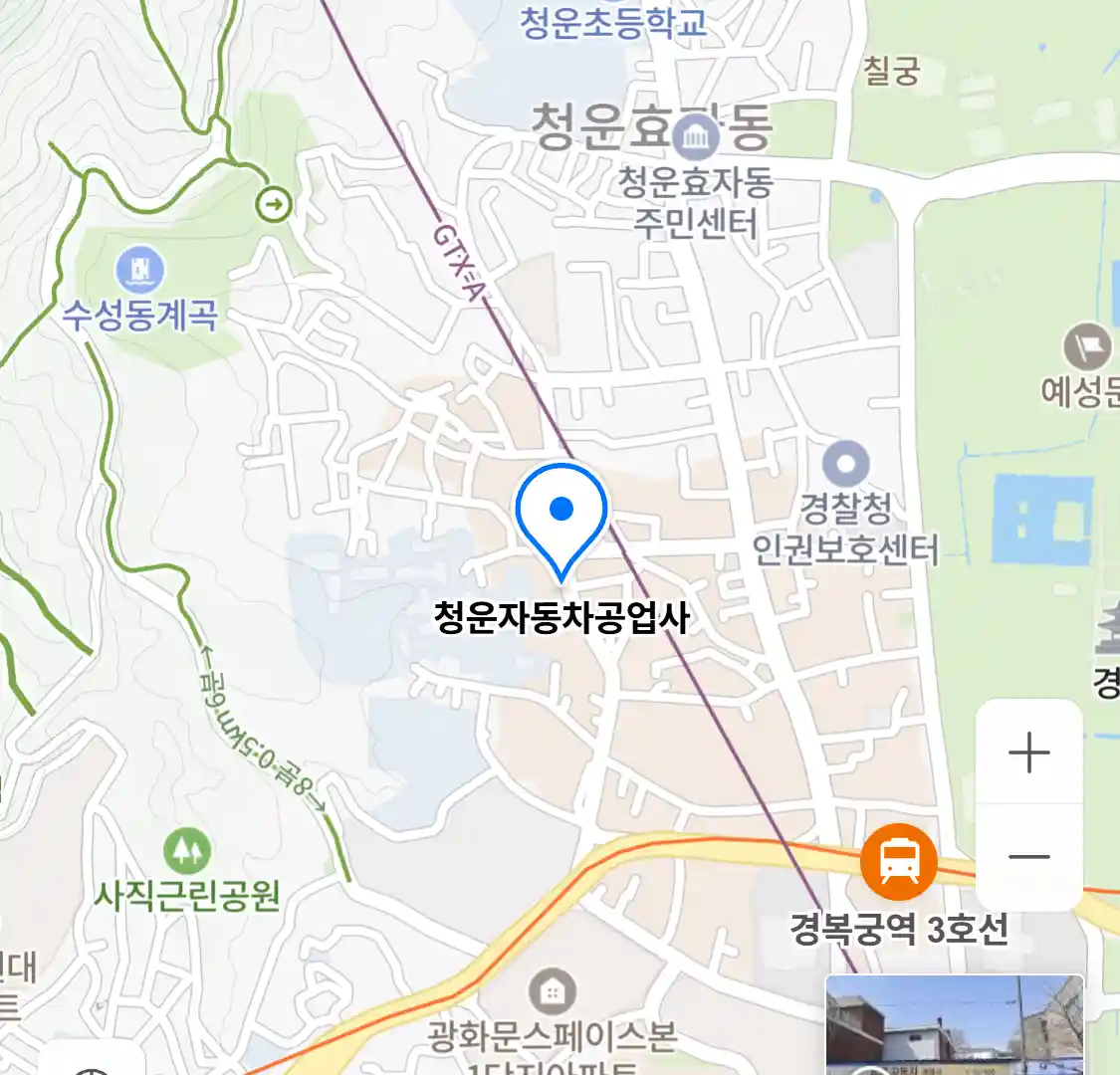The width and height of the screenshot is (1120, 1075).
Task: Select 사직근린공원 park marker
Action: click(x=186, y=851)
